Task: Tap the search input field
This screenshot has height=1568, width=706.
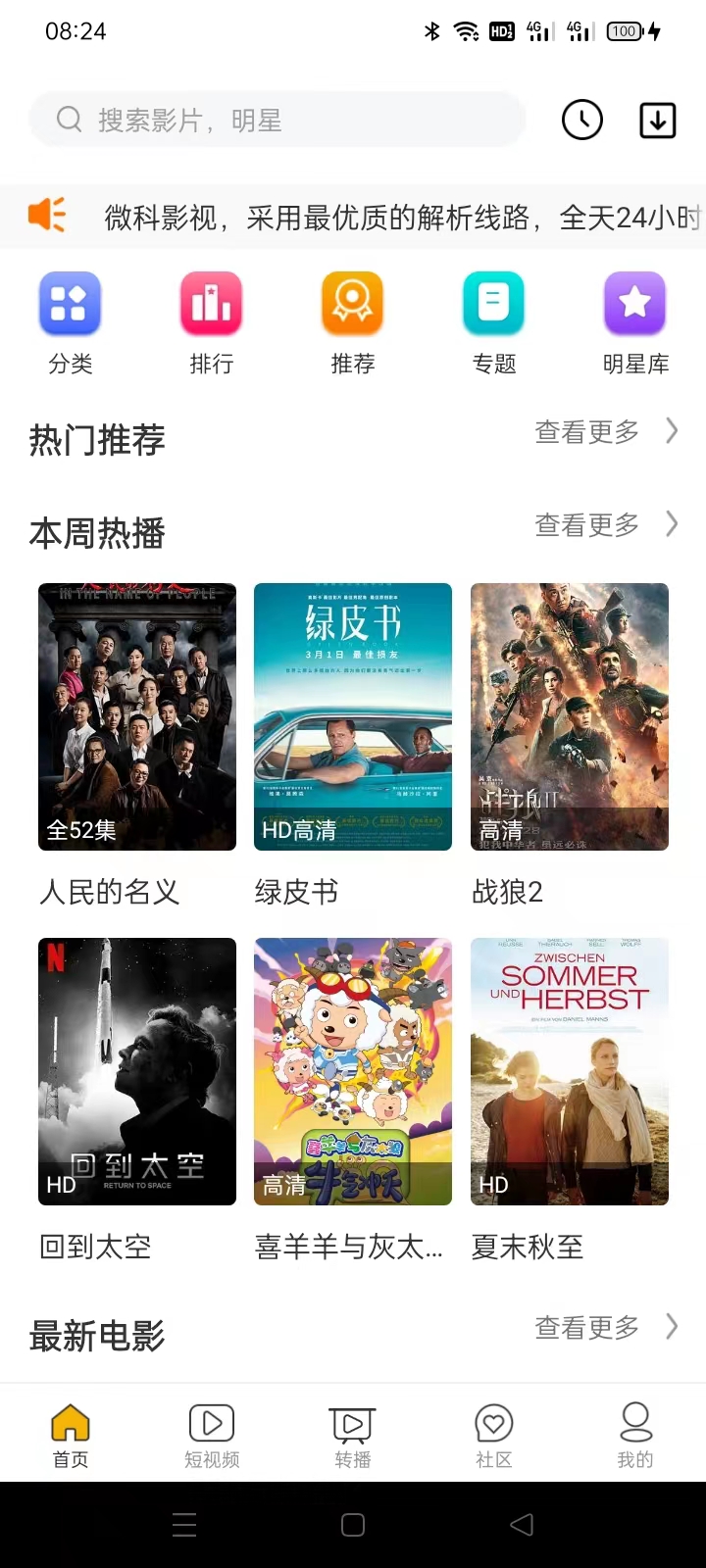Action: 277,119
